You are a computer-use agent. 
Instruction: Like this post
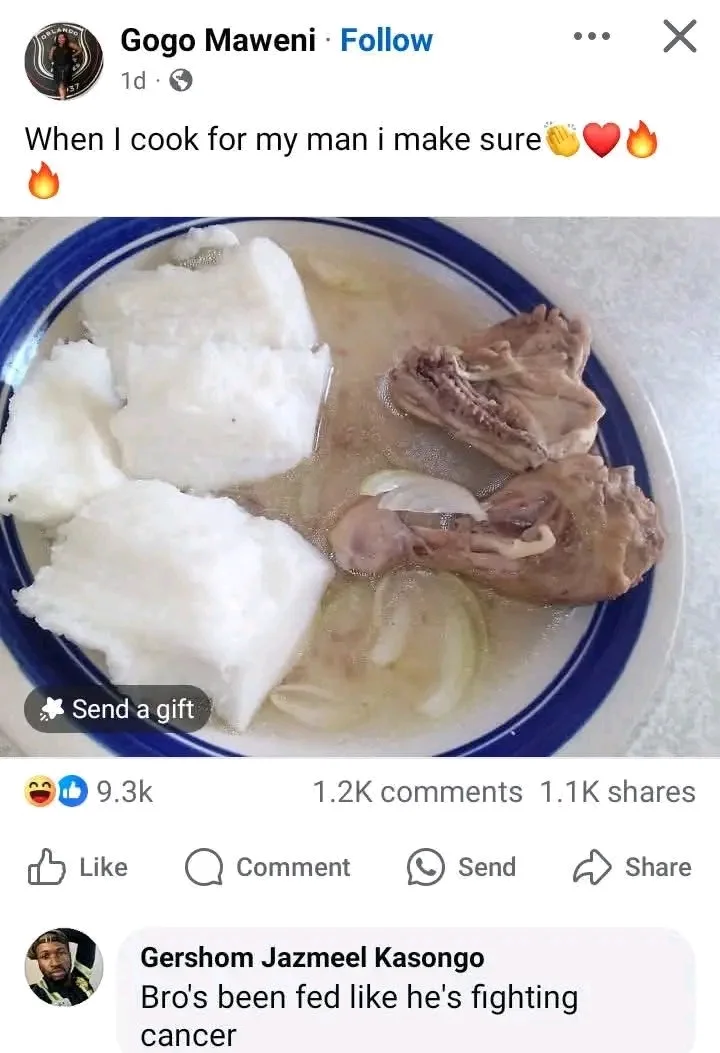[x=78, y=867]
